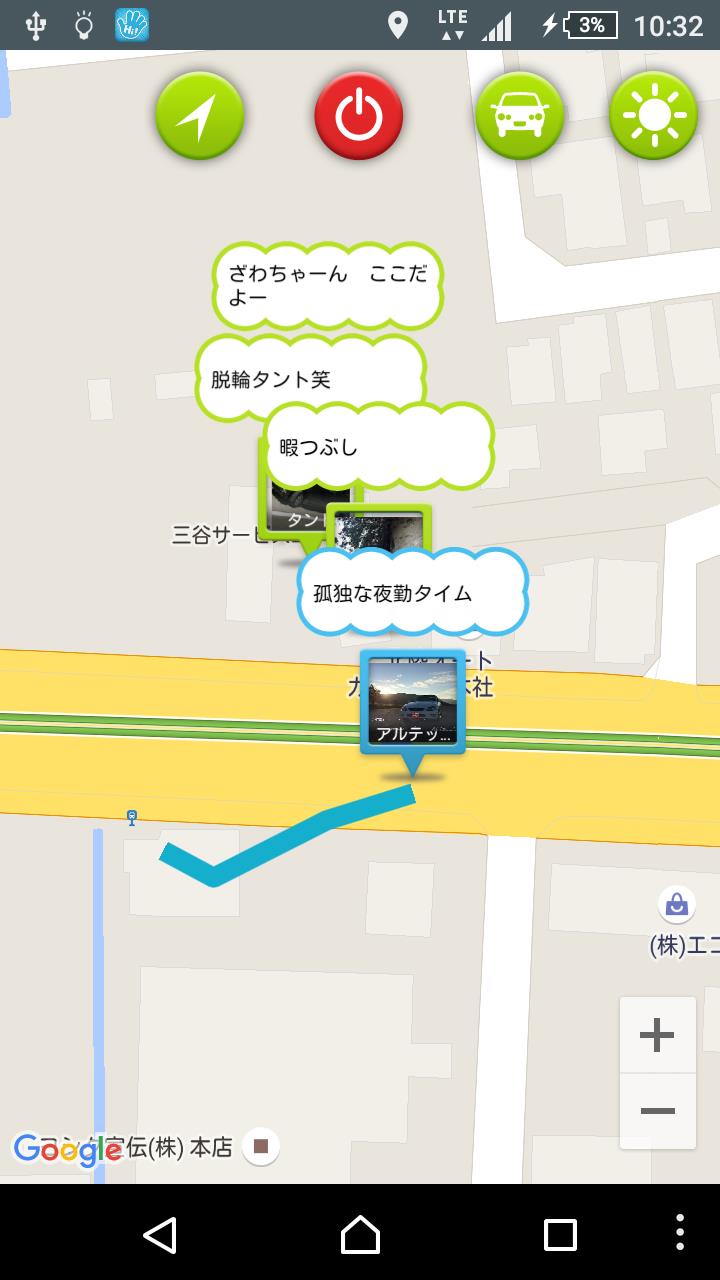This screenshot has width=720, height=1280.
Task: Open the ざわちゃーん ここだよー speech bubble
Action: tap(328, 285)
